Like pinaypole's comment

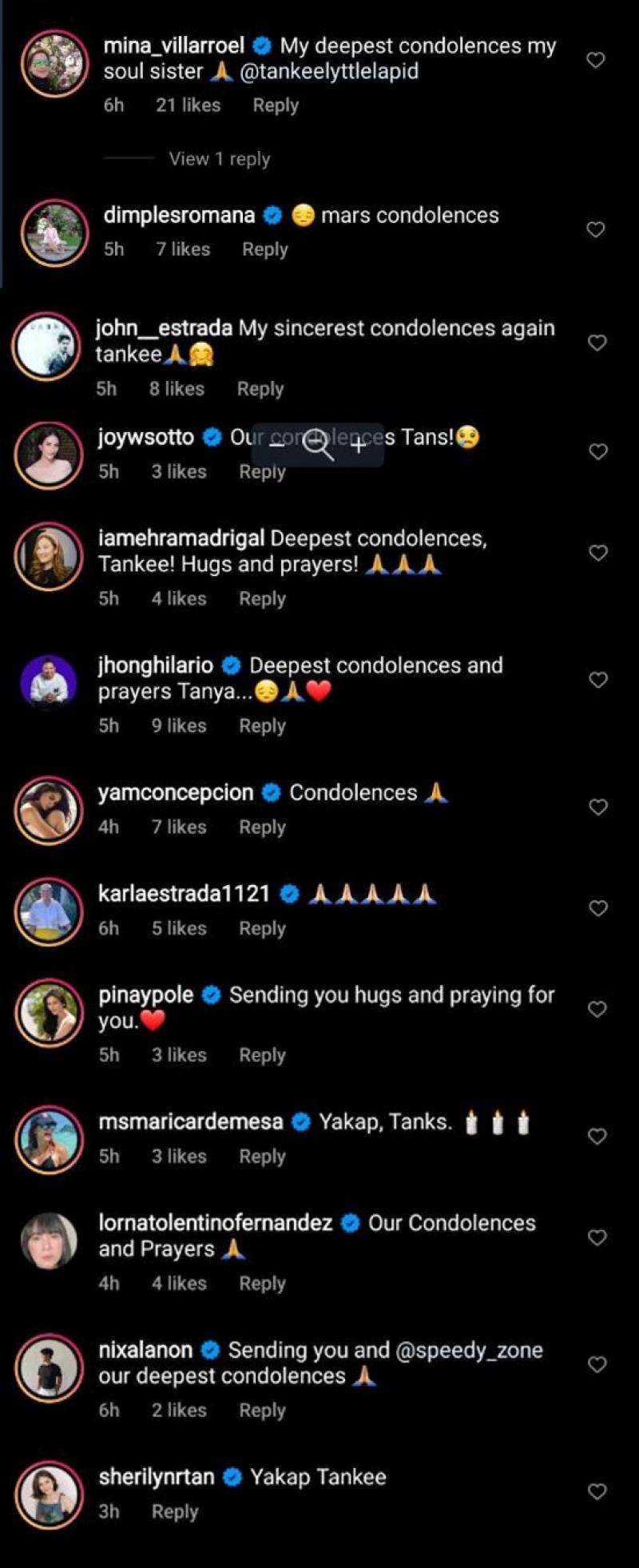597,1009
